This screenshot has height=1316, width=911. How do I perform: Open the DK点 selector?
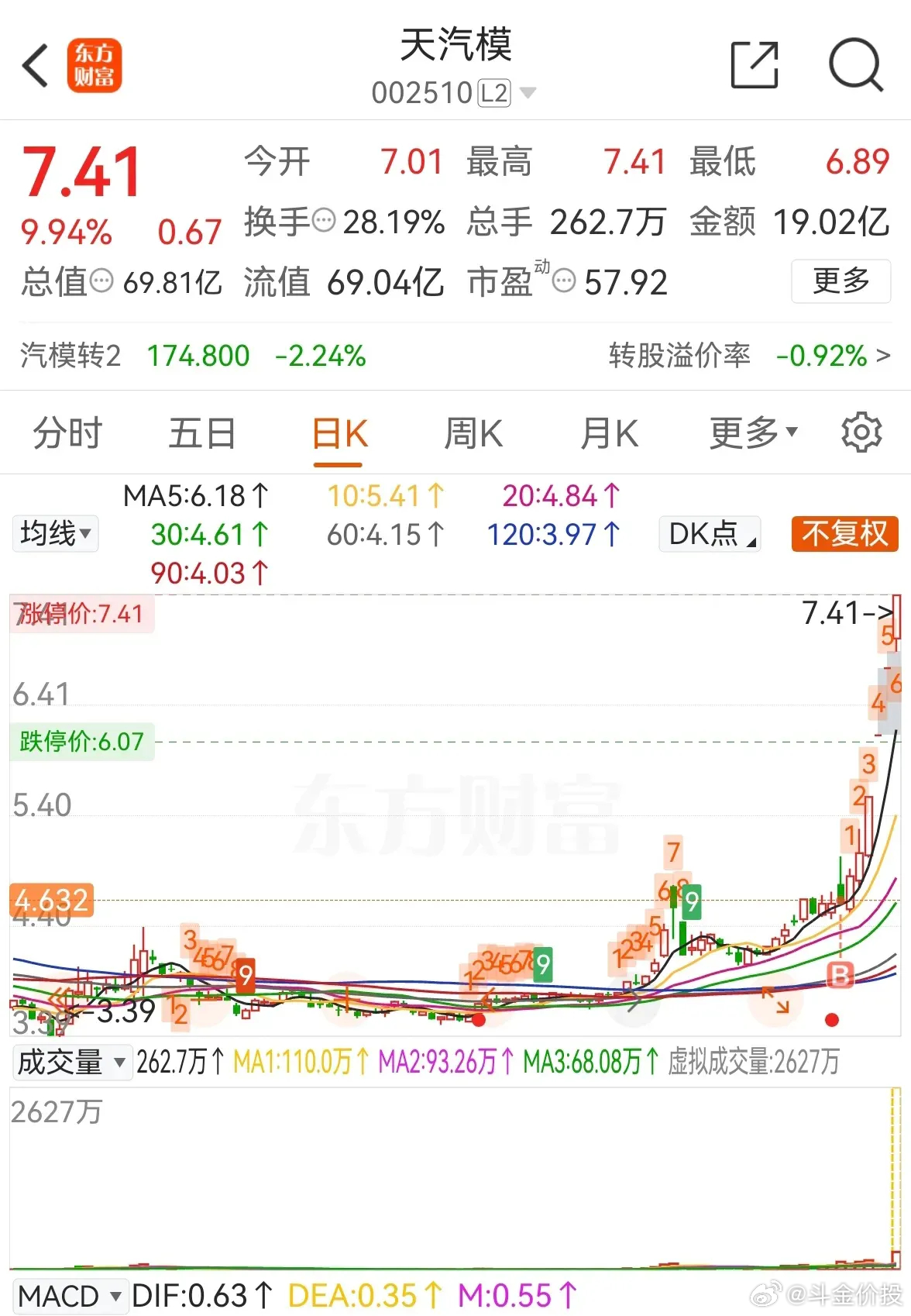point(710,533)
